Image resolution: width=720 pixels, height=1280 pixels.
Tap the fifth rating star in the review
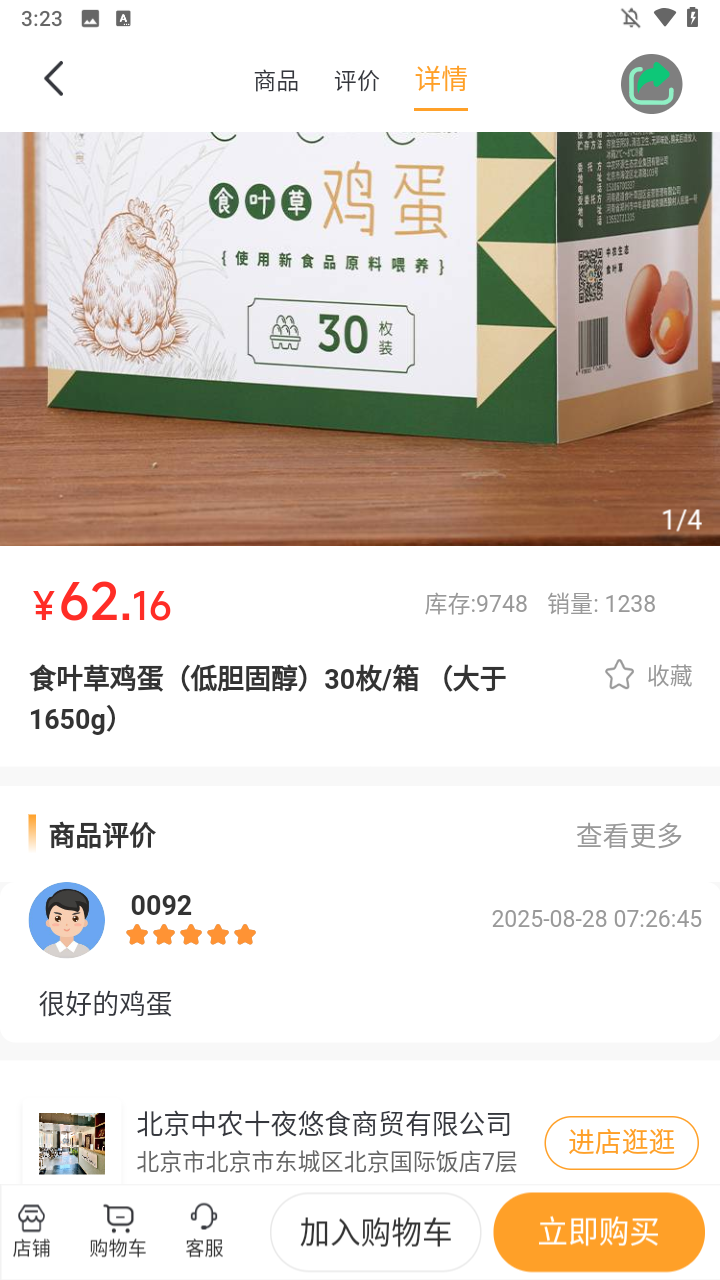(245, 933)
